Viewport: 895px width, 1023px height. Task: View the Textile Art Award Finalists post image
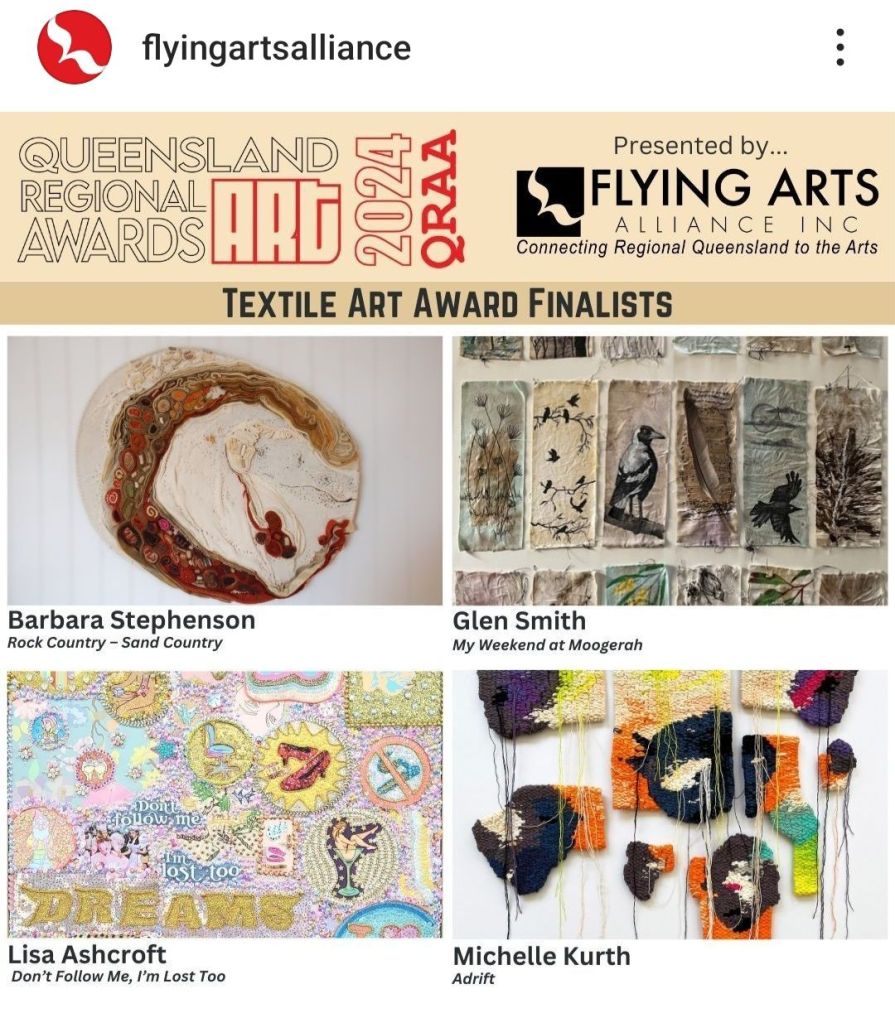(x=447, y=560)
